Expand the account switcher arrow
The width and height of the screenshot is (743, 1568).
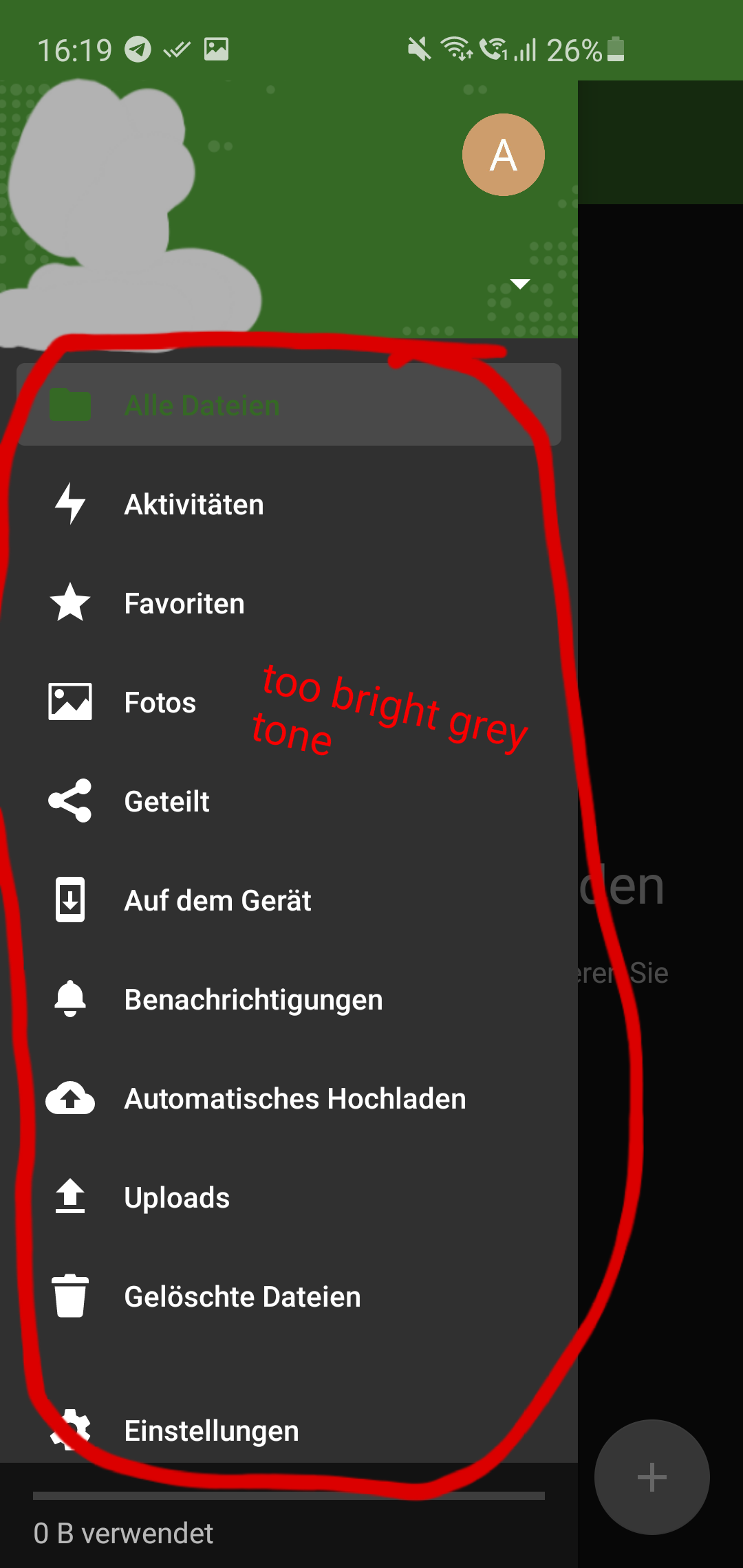tap(520, 284)
